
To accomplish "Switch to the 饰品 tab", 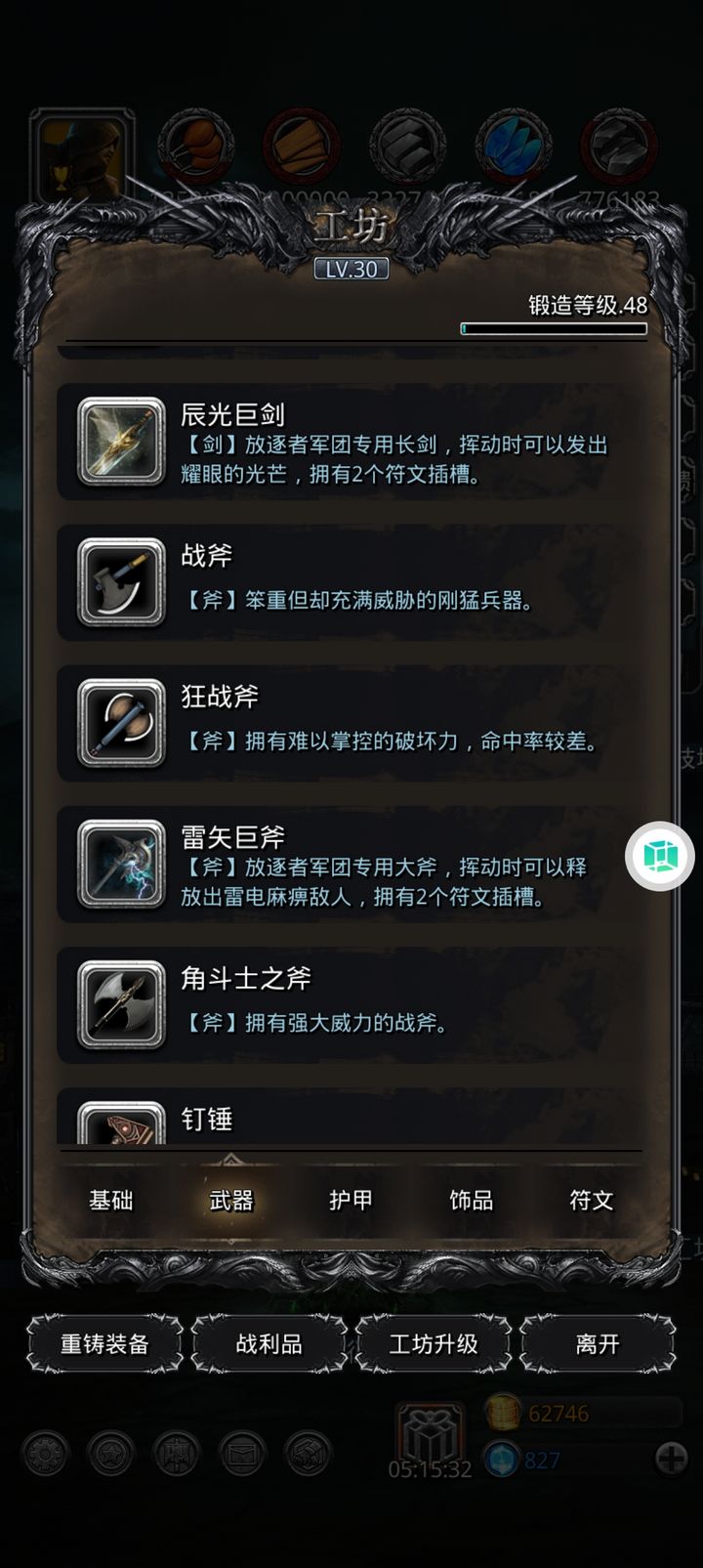I will pos(471,1200).
